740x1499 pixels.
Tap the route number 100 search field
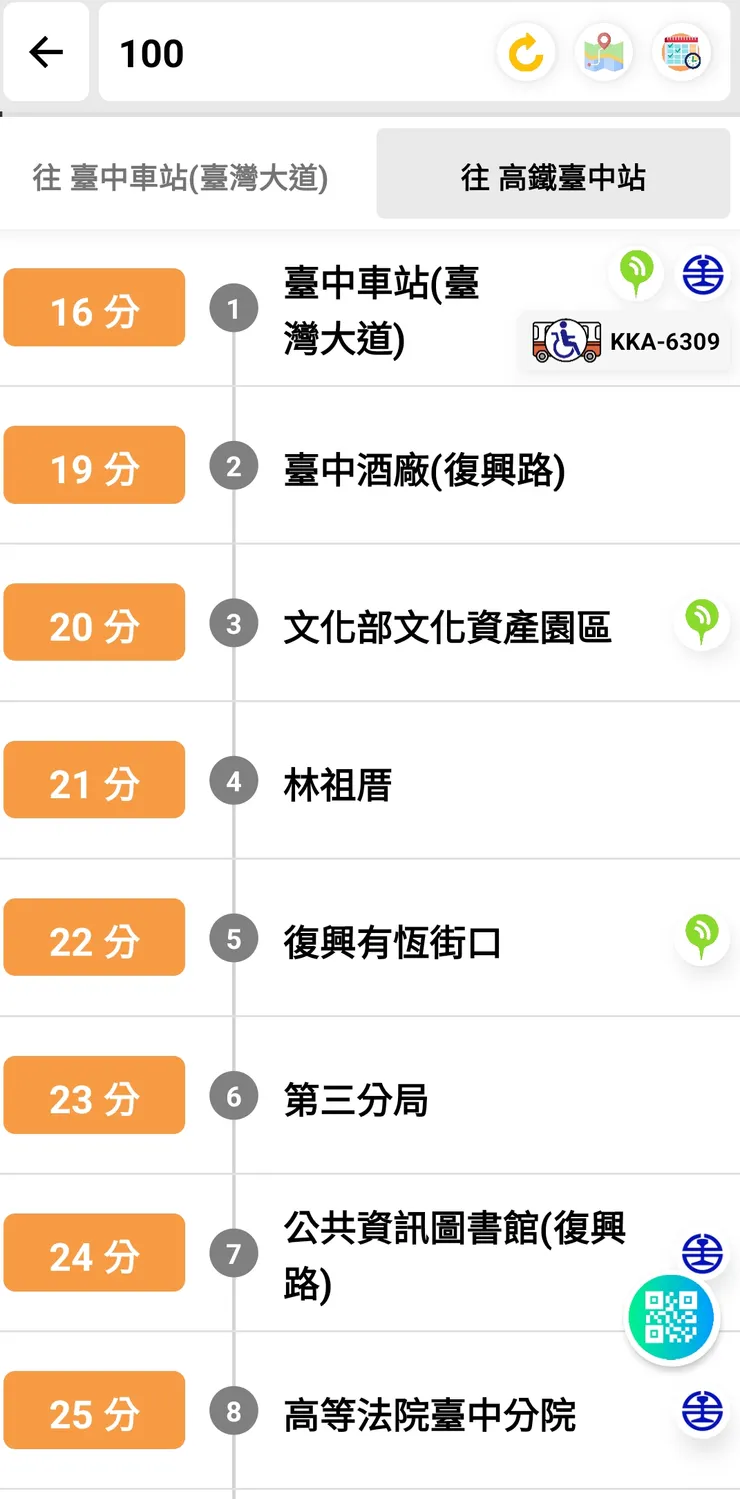[300, 53]
